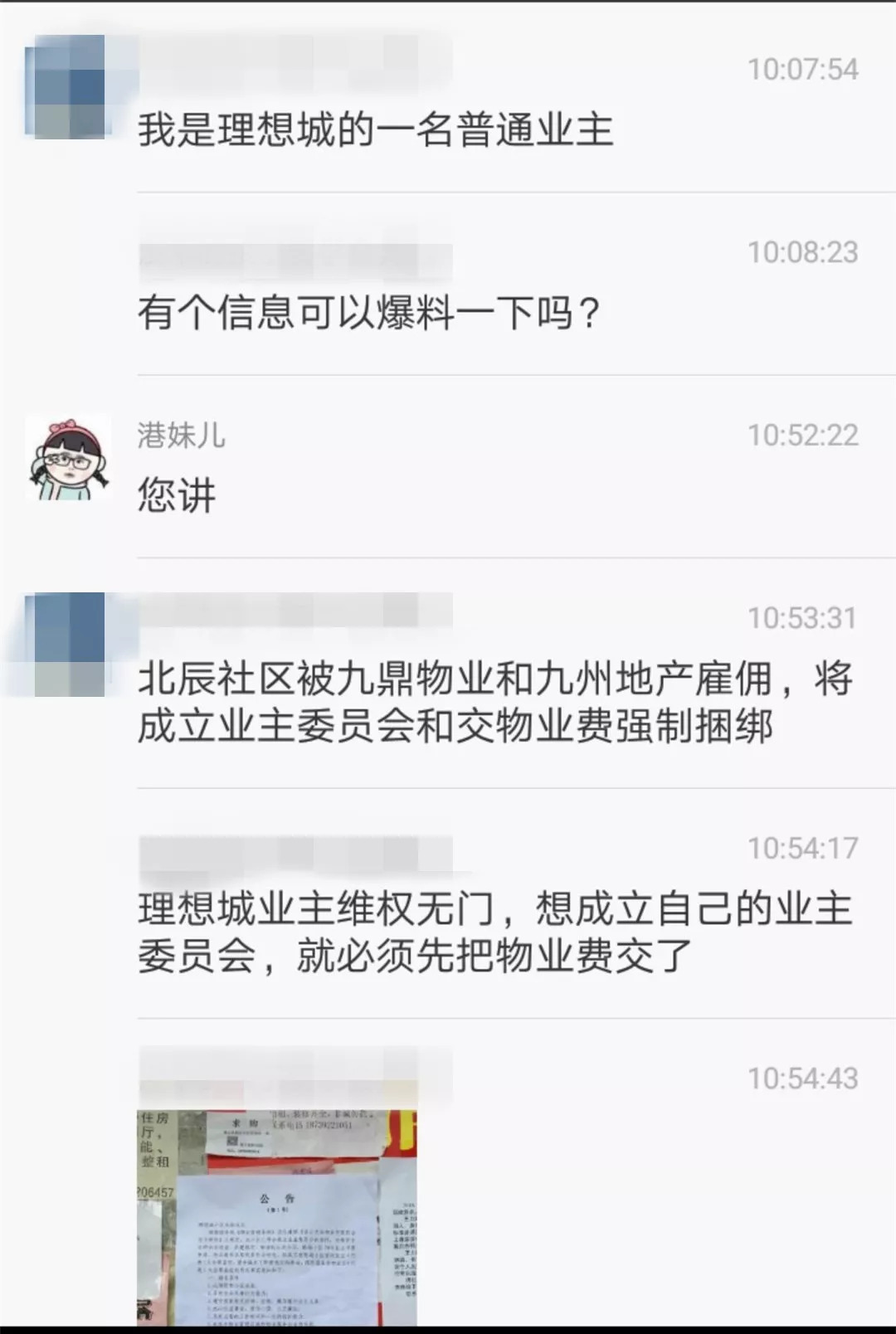Open 港妹儿's reply '您讲'

(177, 496)
